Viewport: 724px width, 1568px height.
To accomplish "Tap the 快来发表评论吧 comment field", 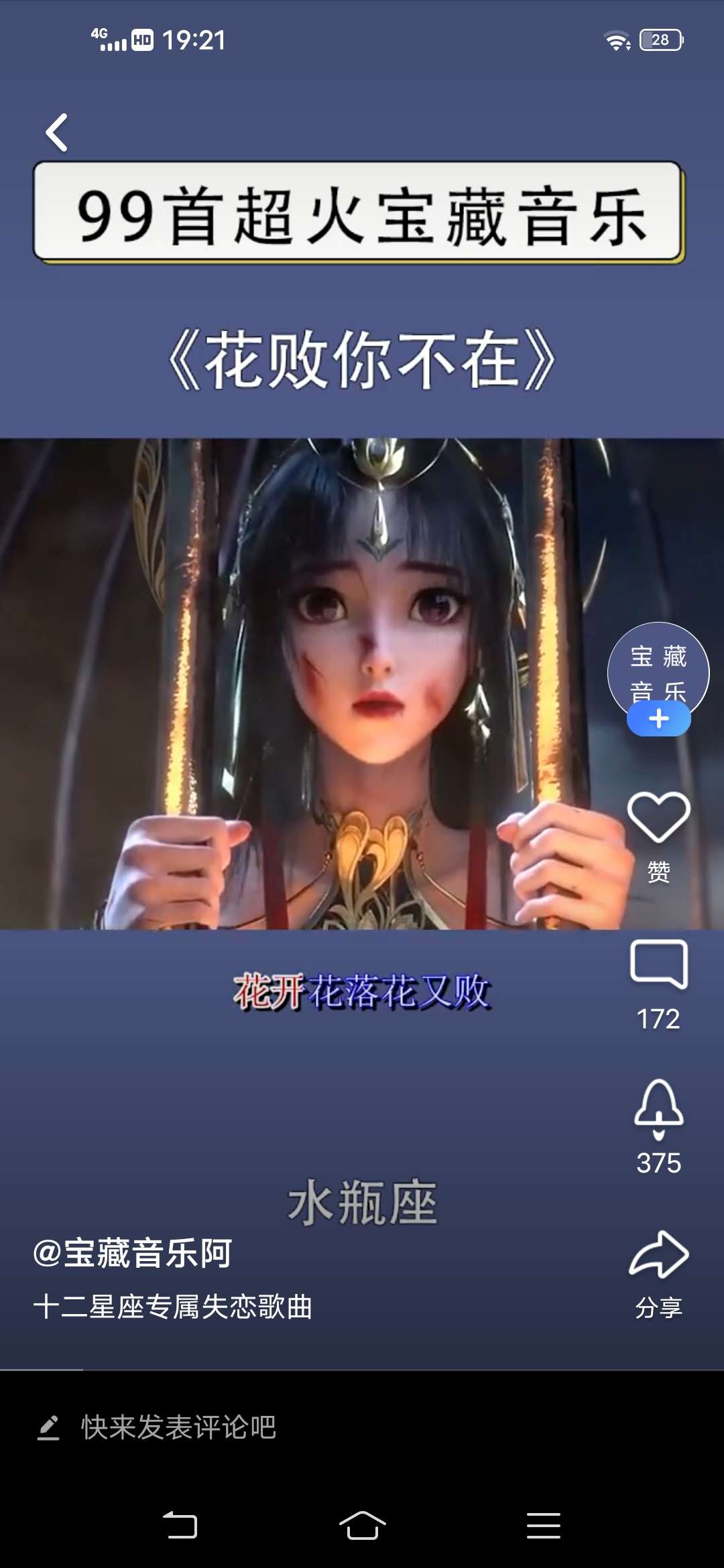I will pos(178,1427).
